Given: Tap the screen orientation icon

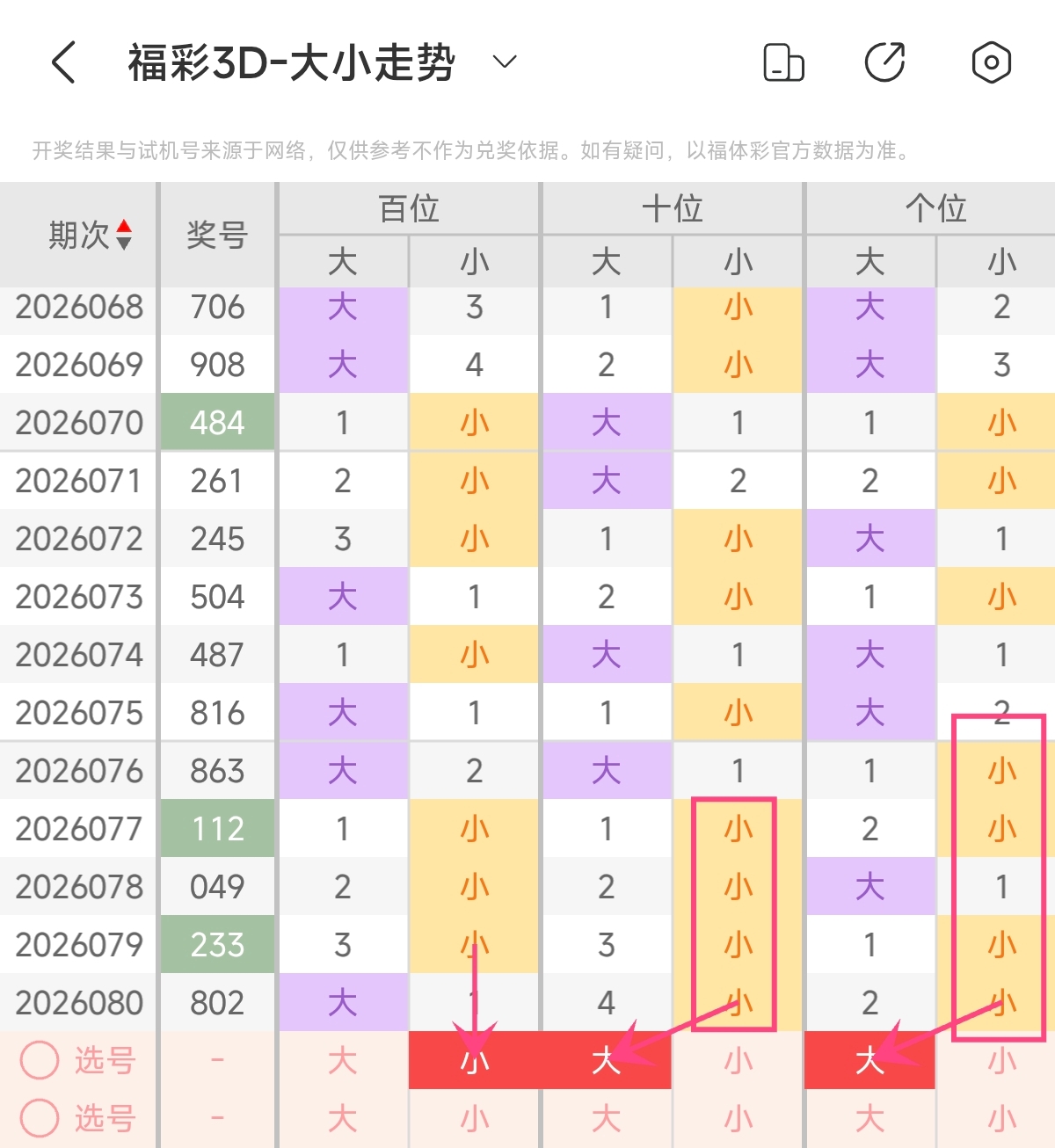Looking at the screenshot, I should point(783,62).
